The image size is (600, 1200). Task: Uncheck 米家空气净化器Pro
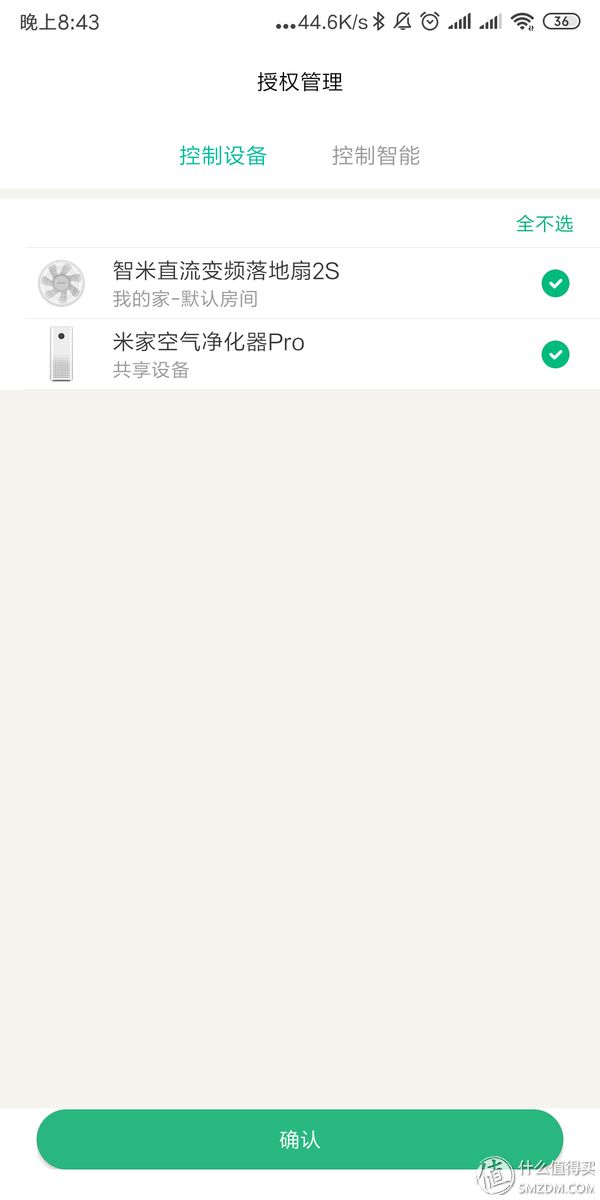555,354
